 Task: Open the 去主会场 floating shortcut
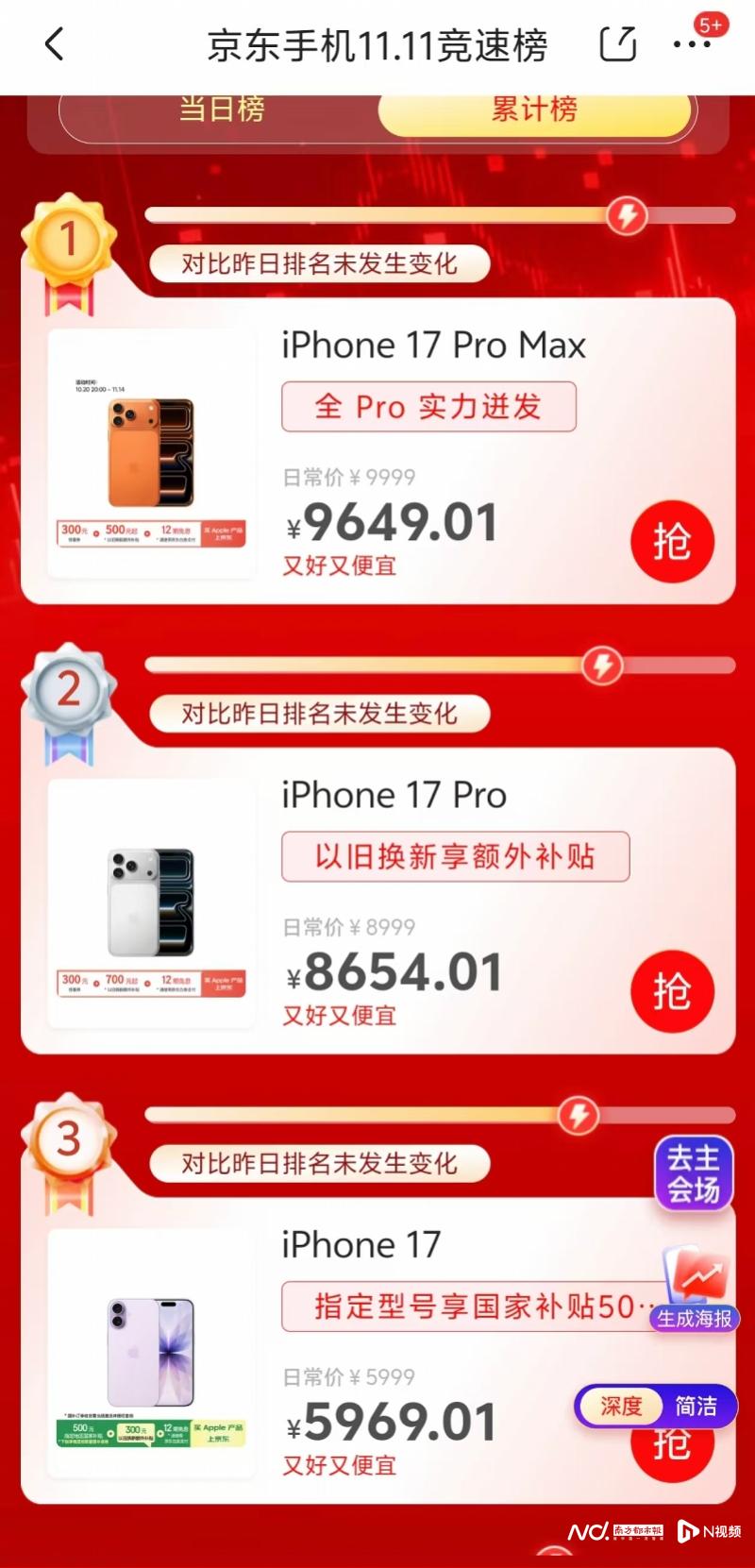pyautogui.click(x=694, y=1173)
